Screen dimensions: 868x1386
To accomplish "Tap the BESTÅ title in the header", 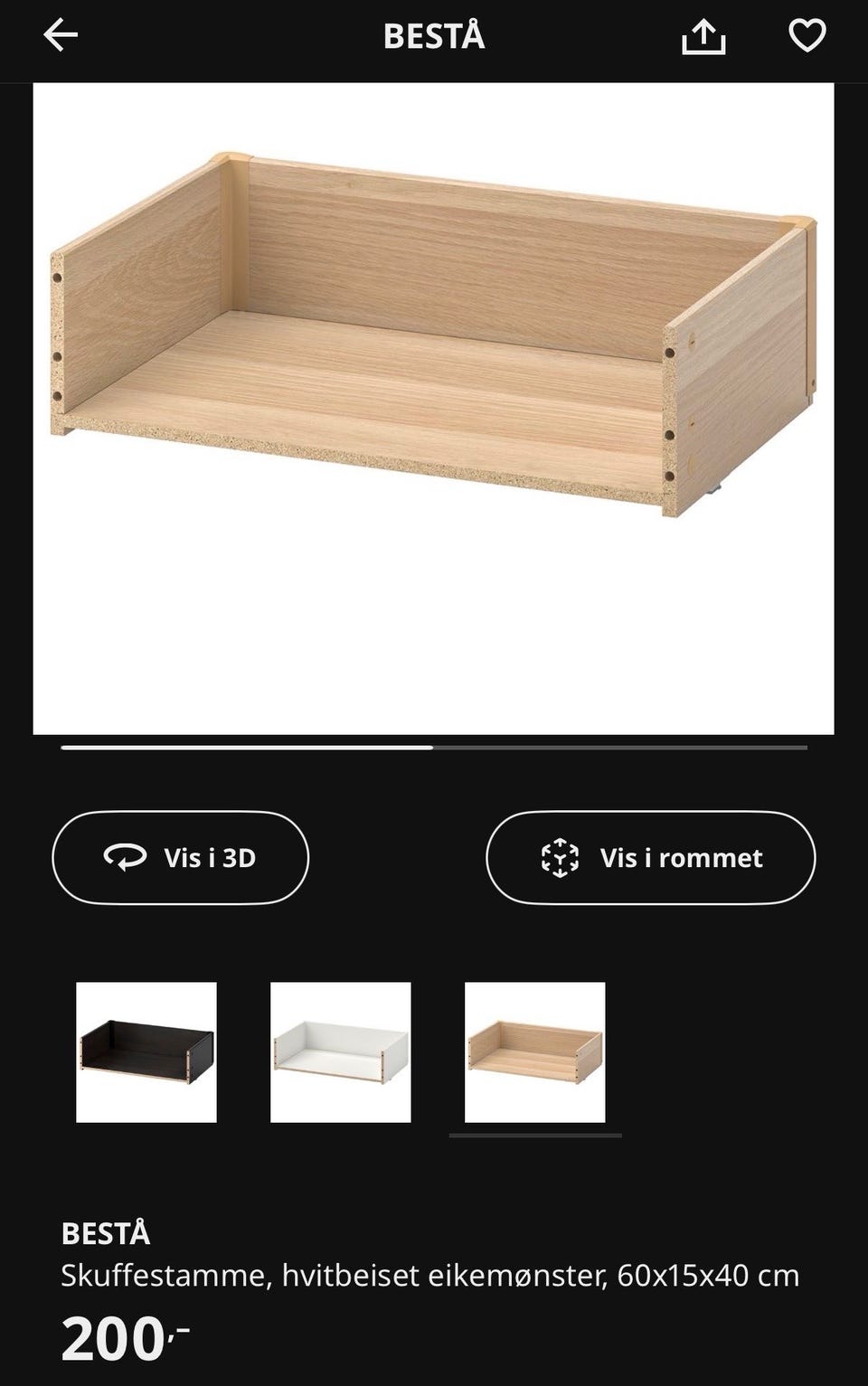I will (434, 37).
